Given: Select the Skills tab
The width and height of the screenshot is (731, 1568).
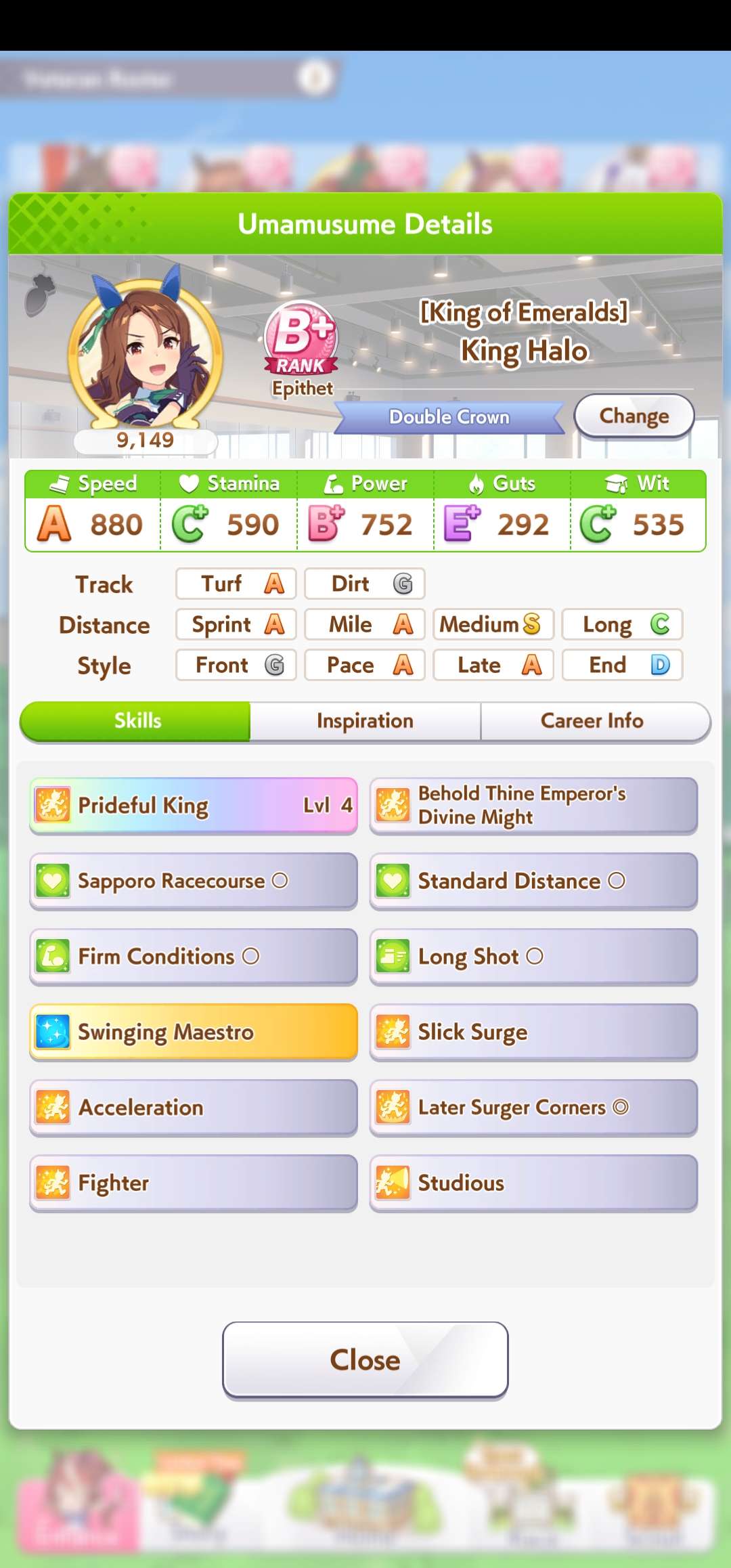Looking at the screenshot, I should [x=137, y=721].
